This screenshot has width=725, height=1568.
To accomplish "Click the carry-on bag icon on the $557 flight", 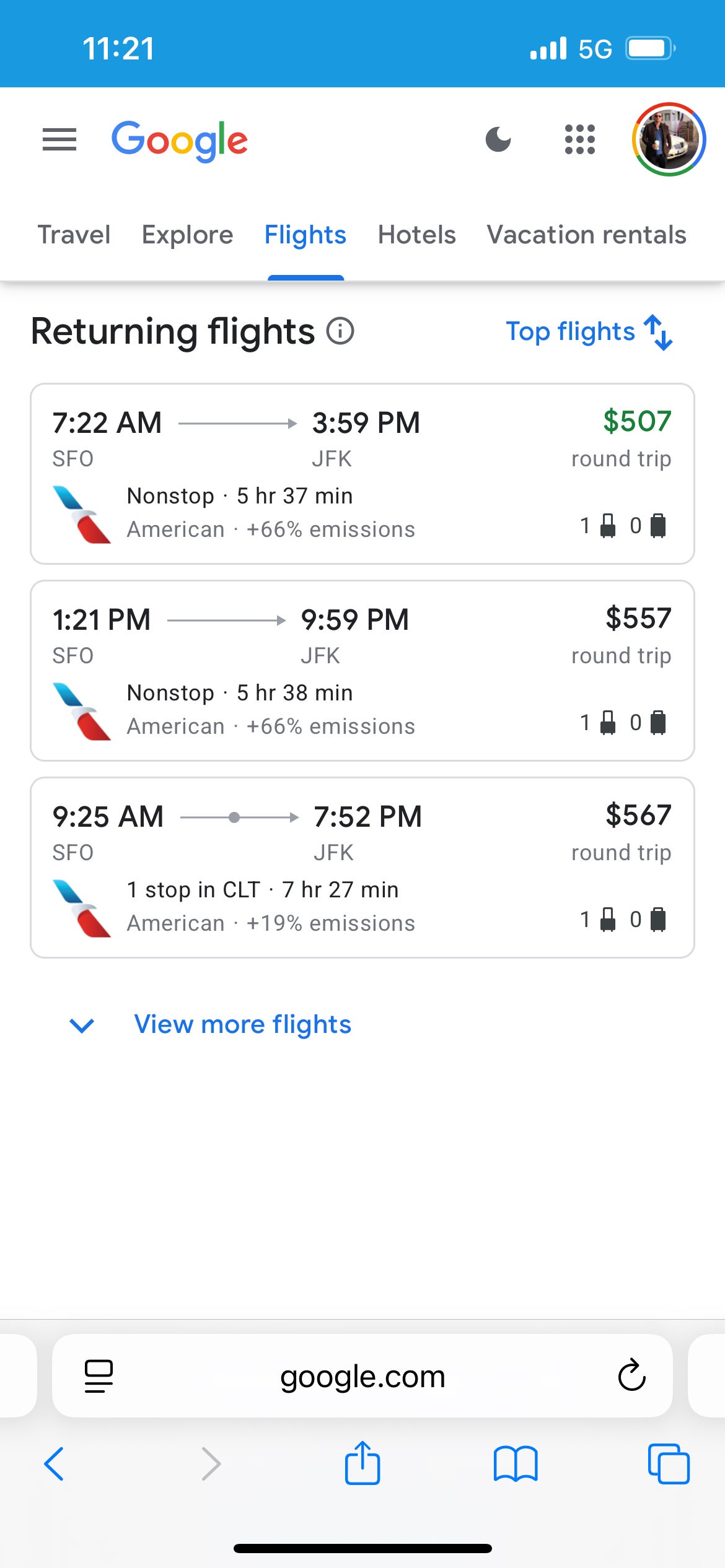I will pos(607,722).
